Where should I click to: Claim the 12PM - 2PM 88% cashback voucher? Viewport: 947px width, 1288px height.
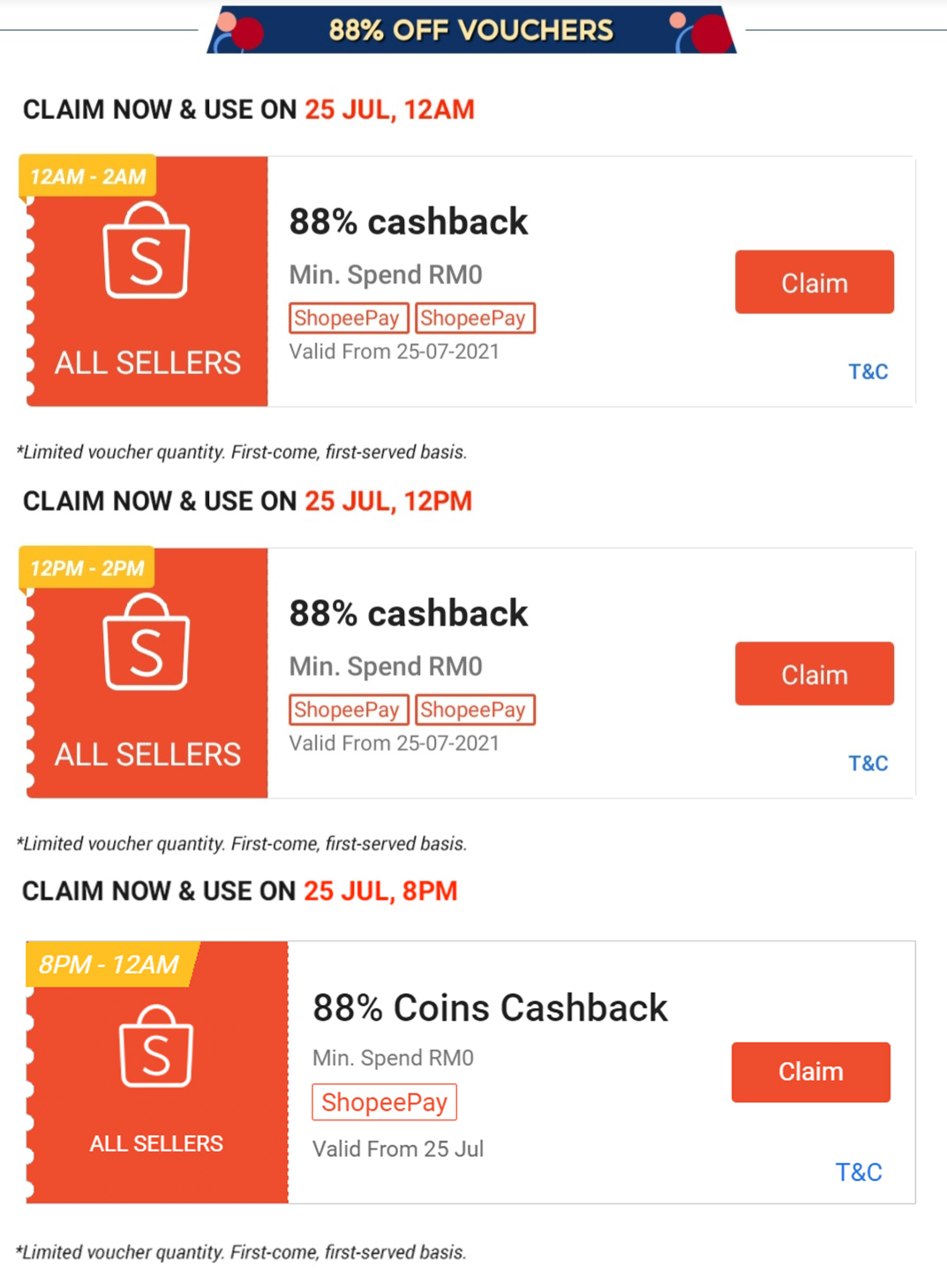click(x=814, y=674)
